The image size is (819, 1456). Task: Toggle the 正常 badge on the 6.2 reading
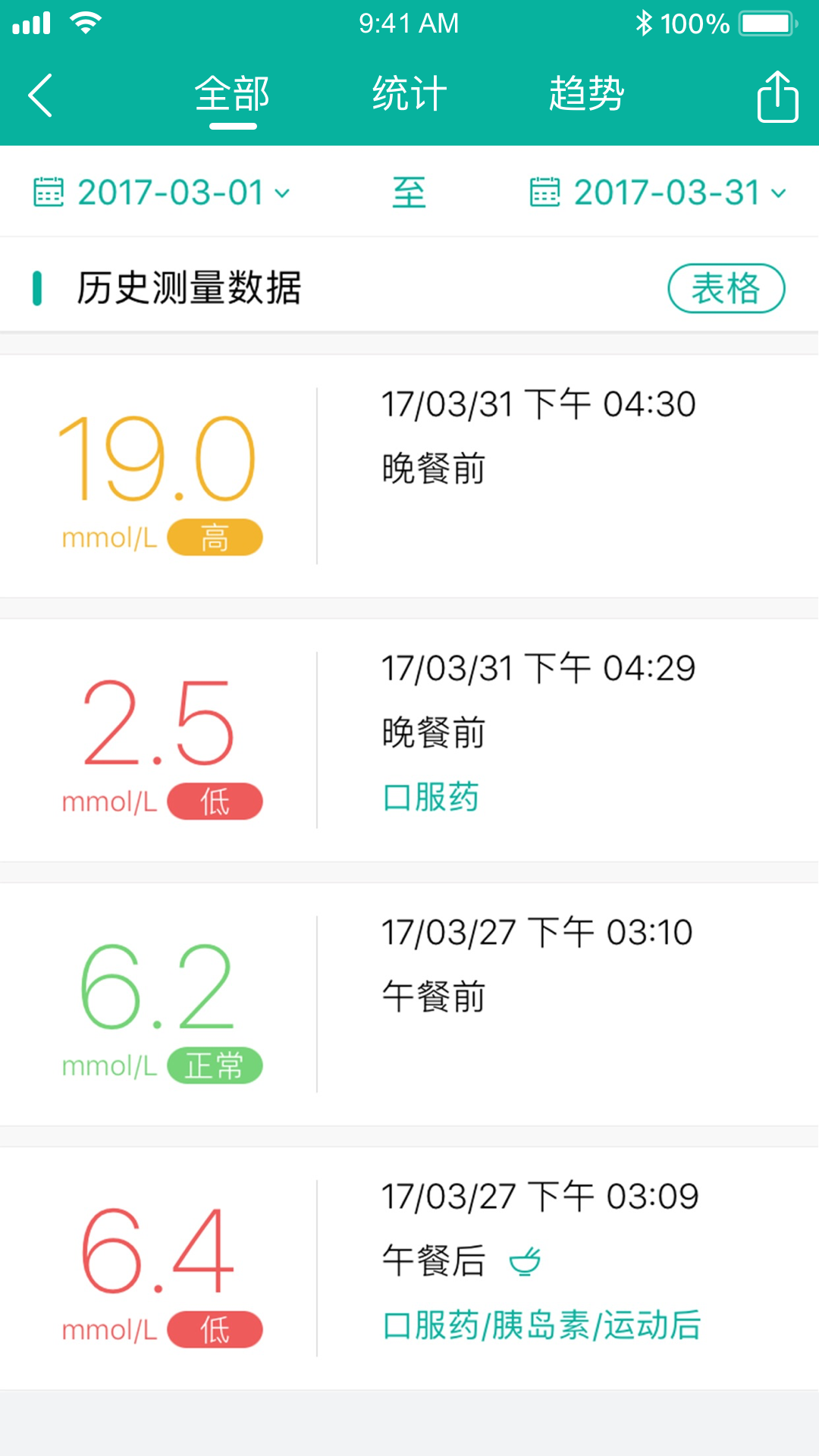(x=215, y=1066)
